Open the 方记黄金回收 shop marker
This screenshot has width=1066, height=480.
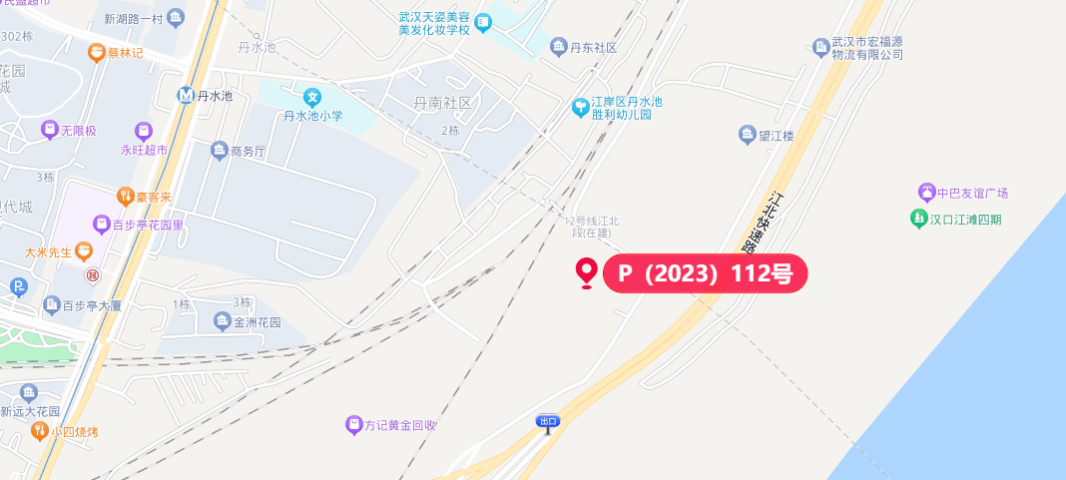[353, 425]
